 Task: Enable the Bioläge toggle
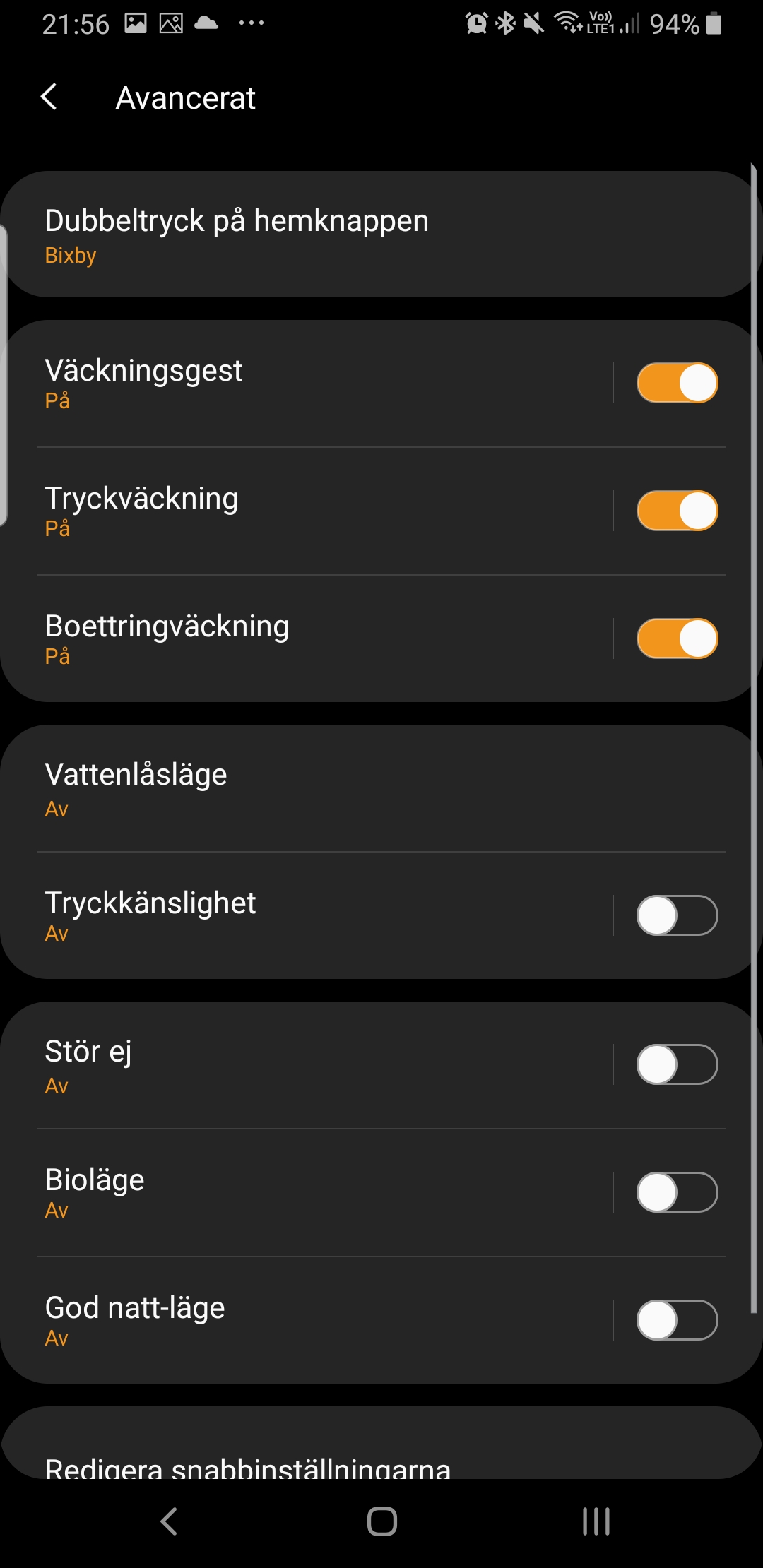[x=677, y=1192]
